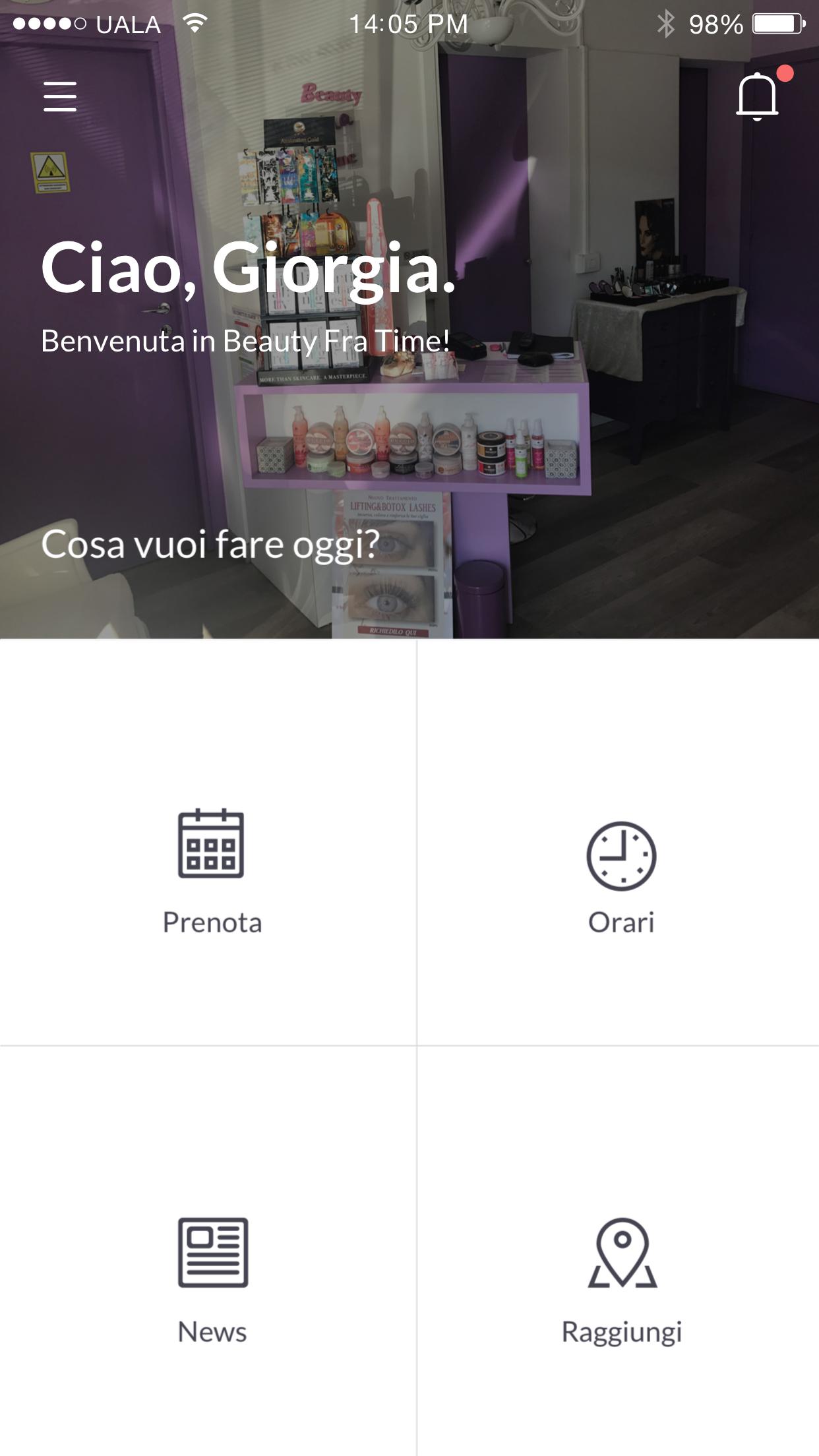Open the notifications bell

757,97
